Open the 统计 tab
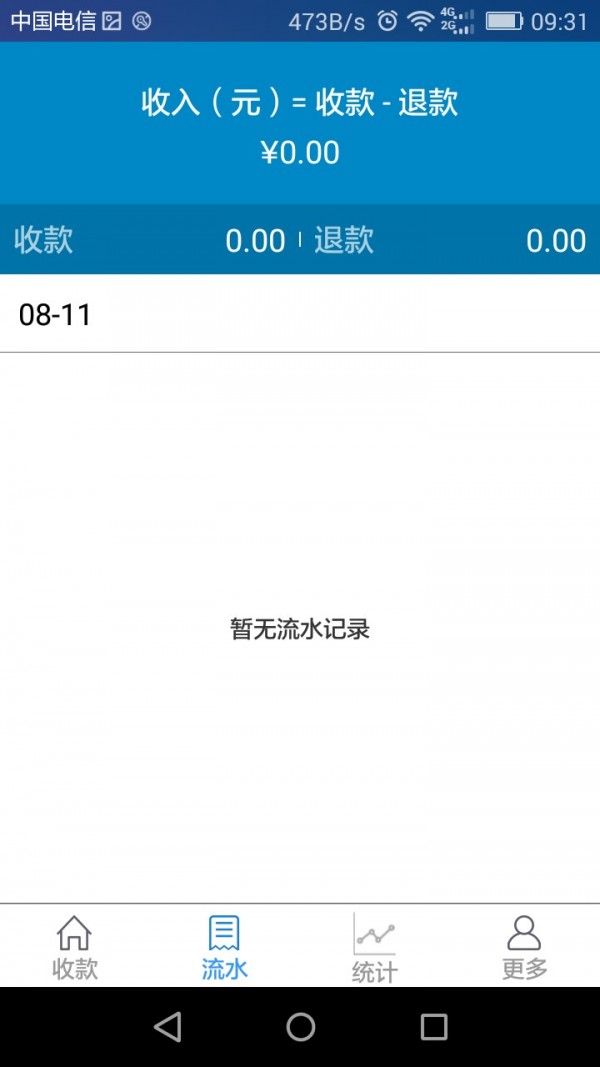The width and height of the screenshot is (600, 1067). click(x=375, y=946)
